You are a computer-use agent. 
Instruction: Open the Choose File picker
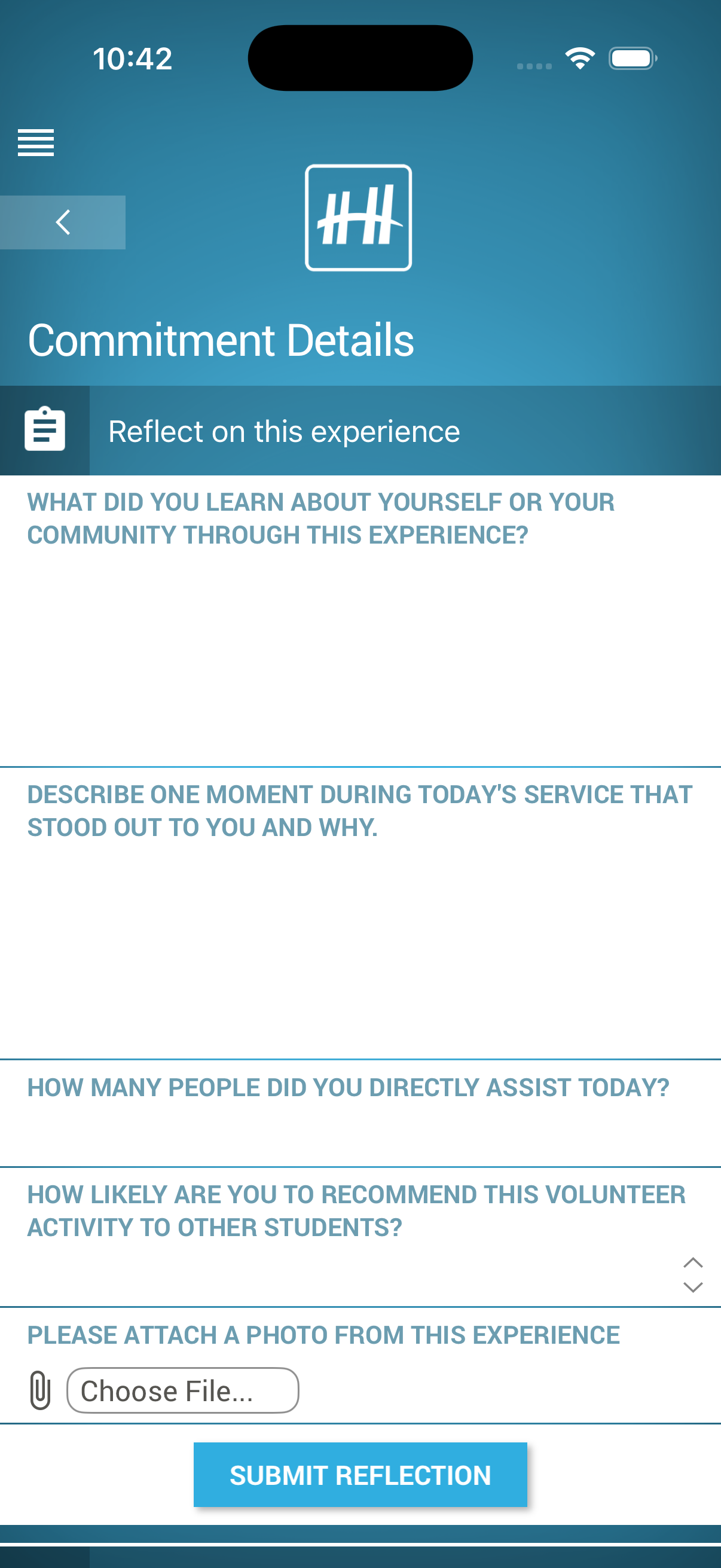point(182,1390)
